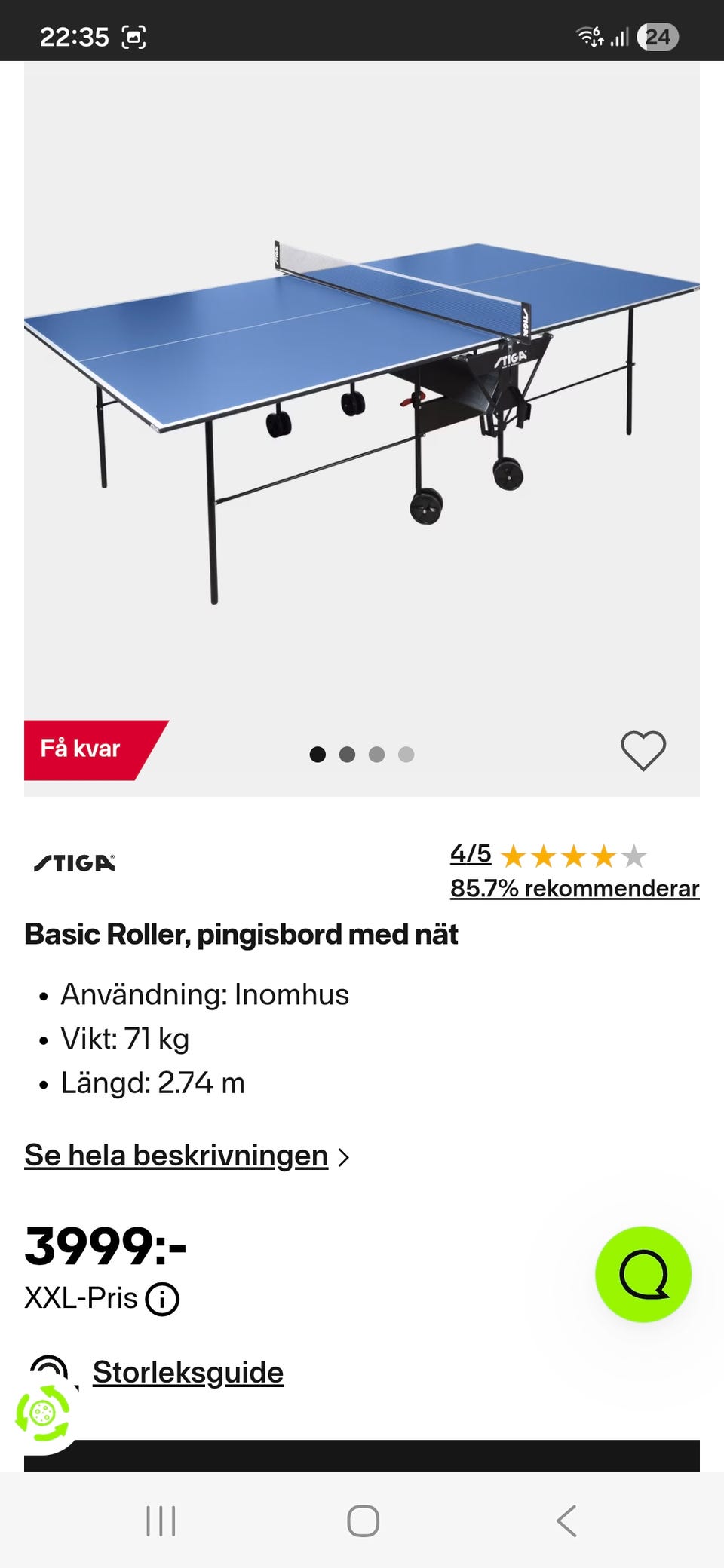Tap the Få kvar availability banner

point(79,749)
